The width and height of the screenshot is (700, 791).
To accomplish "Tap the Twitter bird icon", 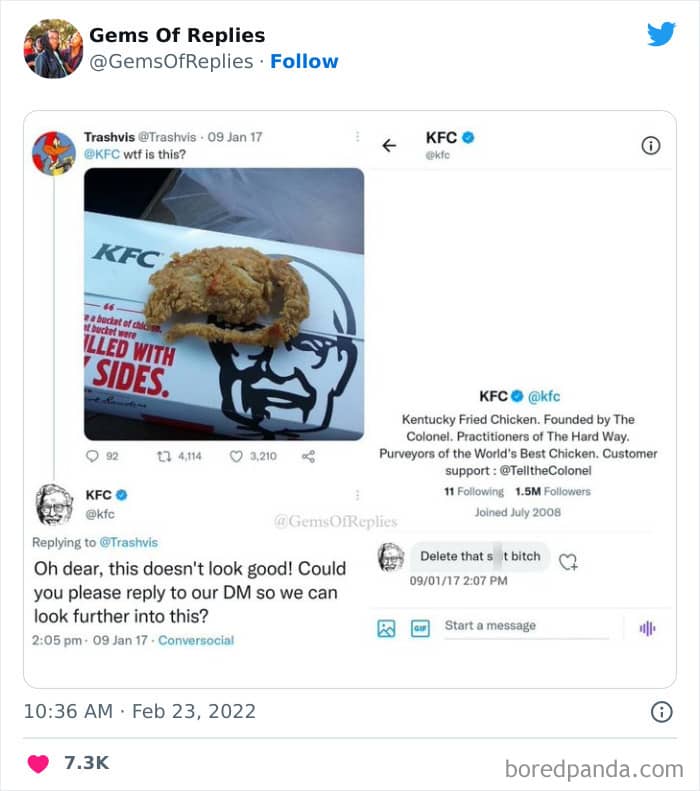I will [x=661, y=34].
